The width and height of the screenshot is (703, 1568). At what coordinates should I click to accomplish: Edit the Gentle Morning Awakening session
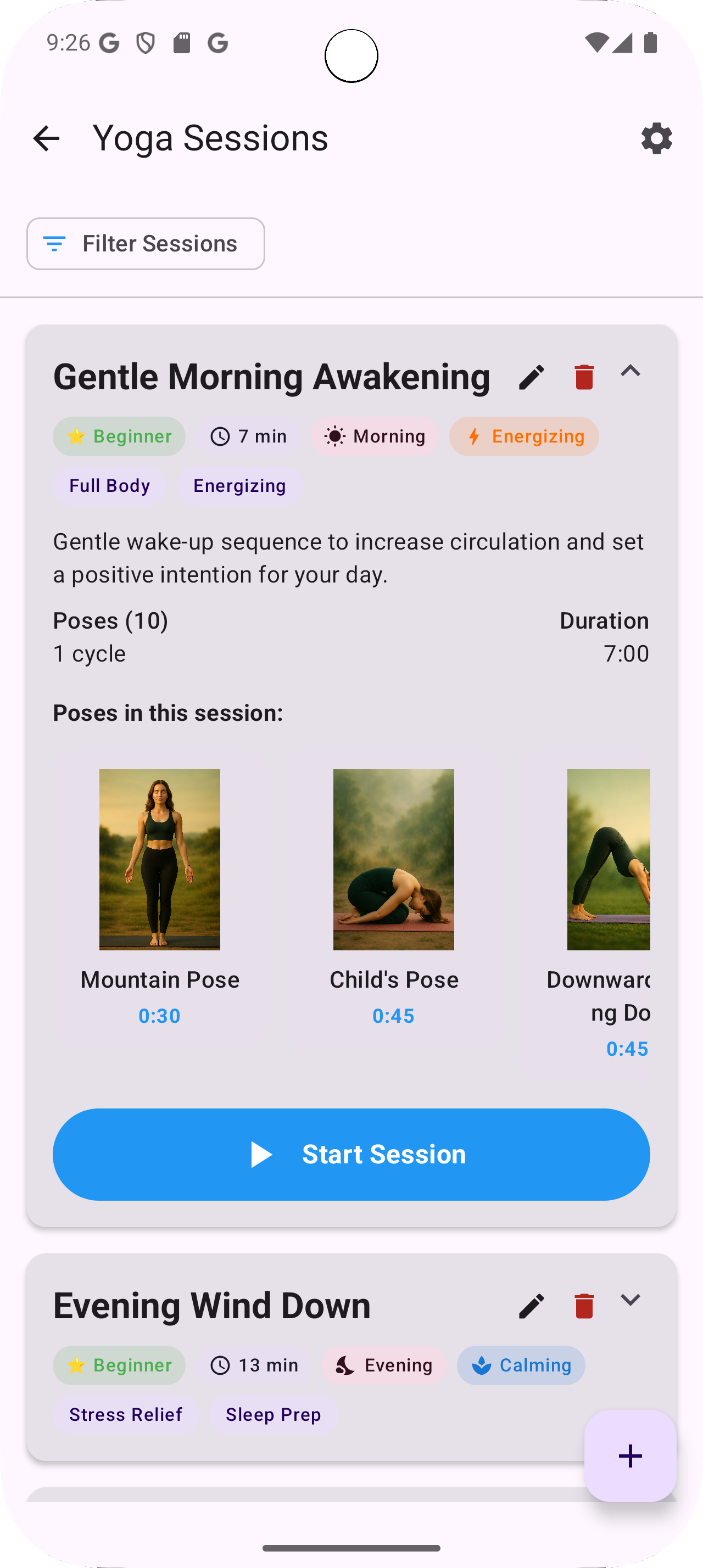tap(531, 376)
